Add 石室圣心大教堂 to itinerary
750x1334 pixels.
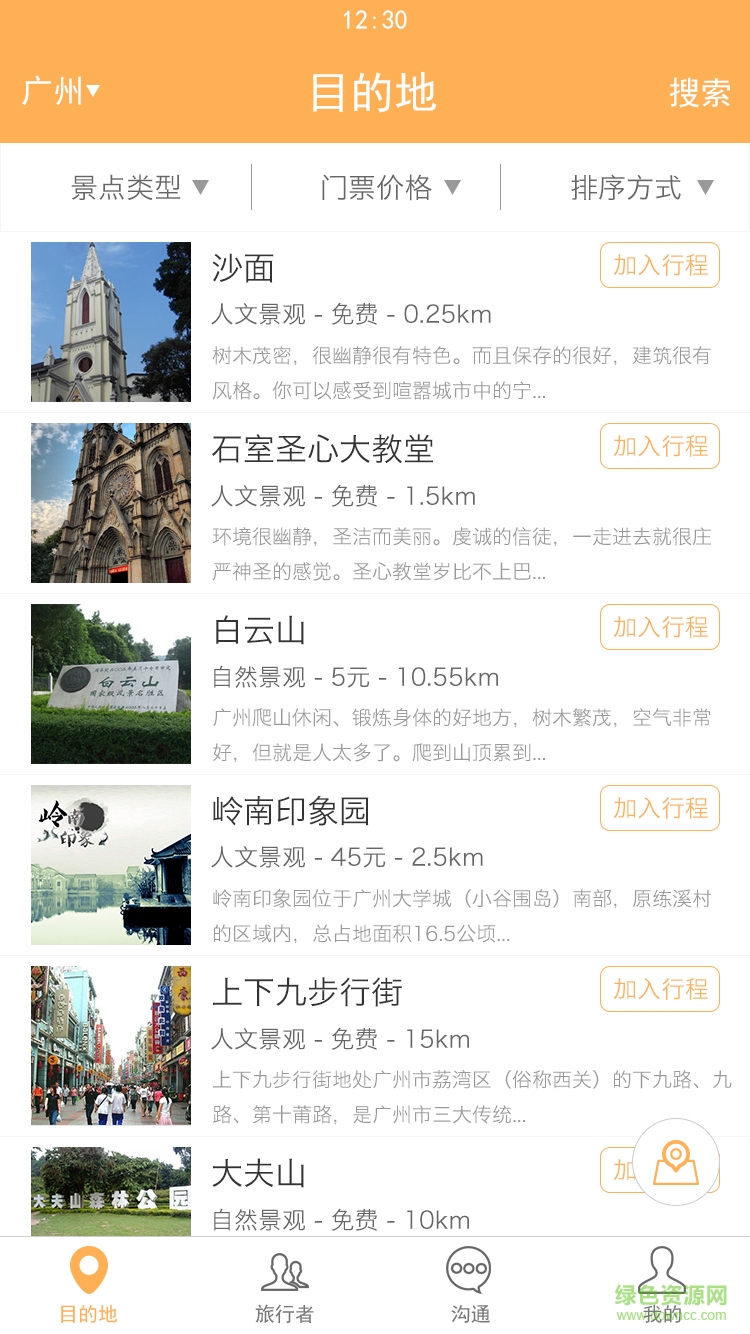click(659, 446)
